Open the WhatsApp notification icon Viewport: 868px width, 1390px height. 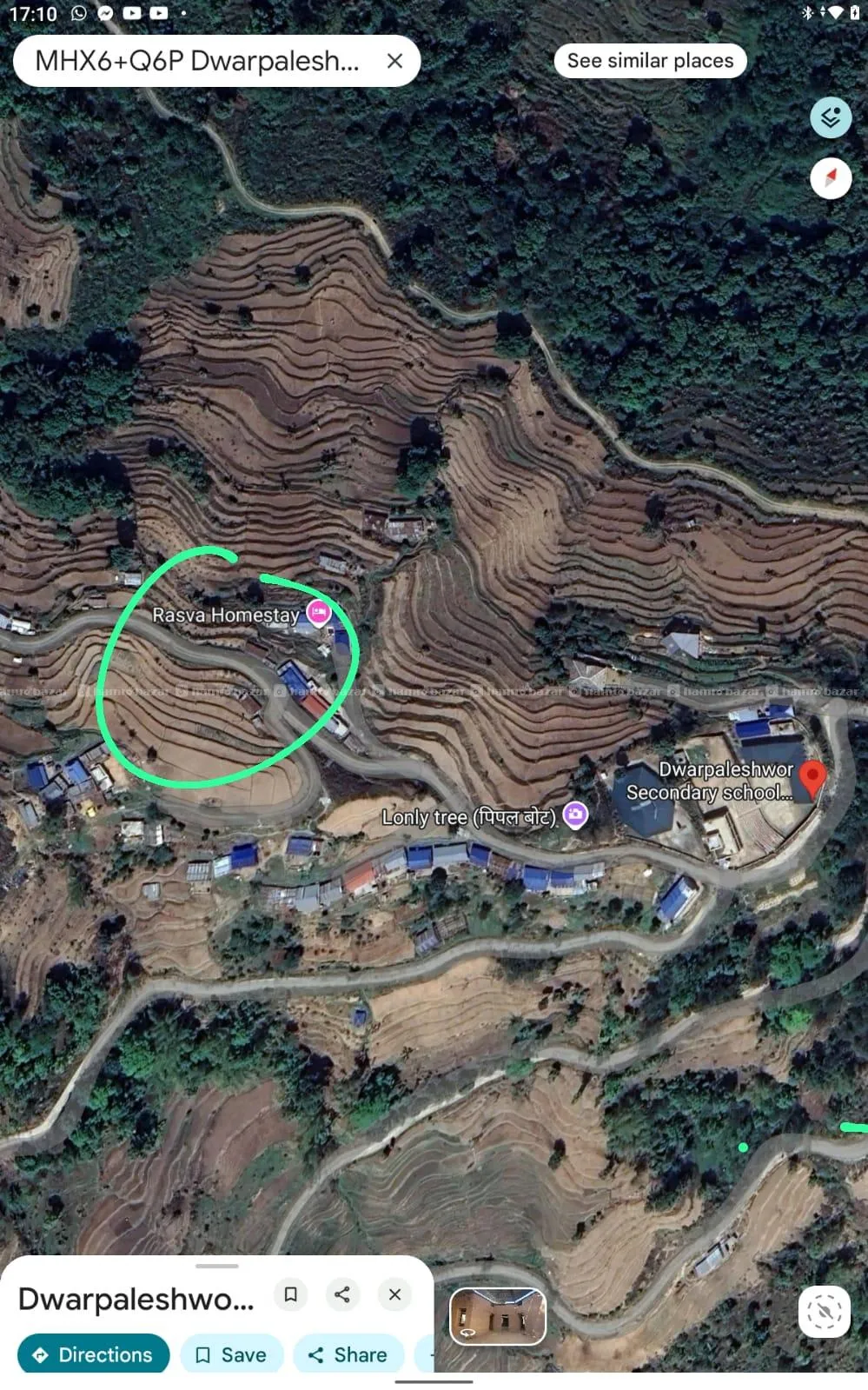[x=78, y=13]
